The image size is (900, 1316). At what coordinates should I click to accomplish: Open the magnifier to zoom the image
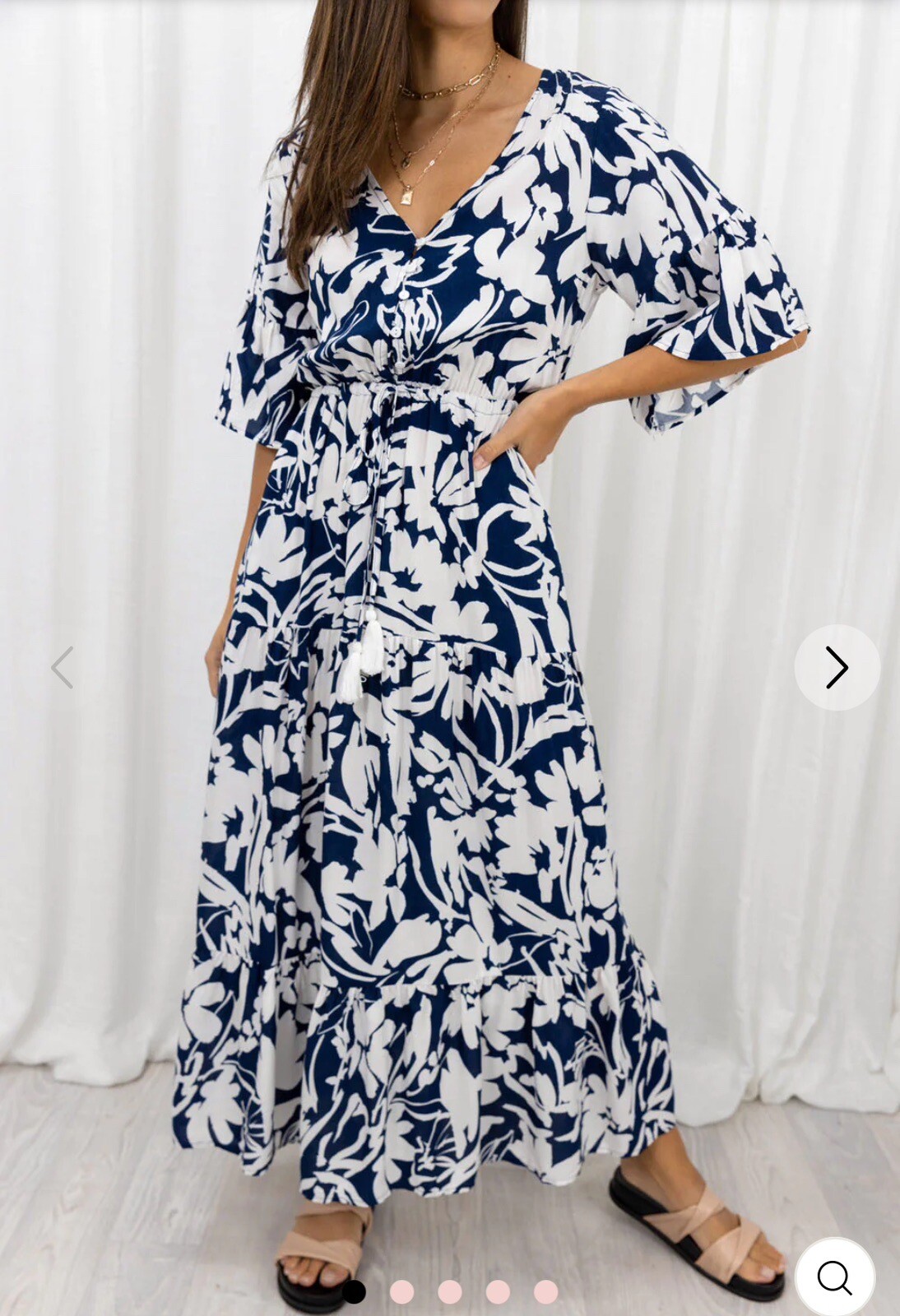click(x=834, y=1277)
